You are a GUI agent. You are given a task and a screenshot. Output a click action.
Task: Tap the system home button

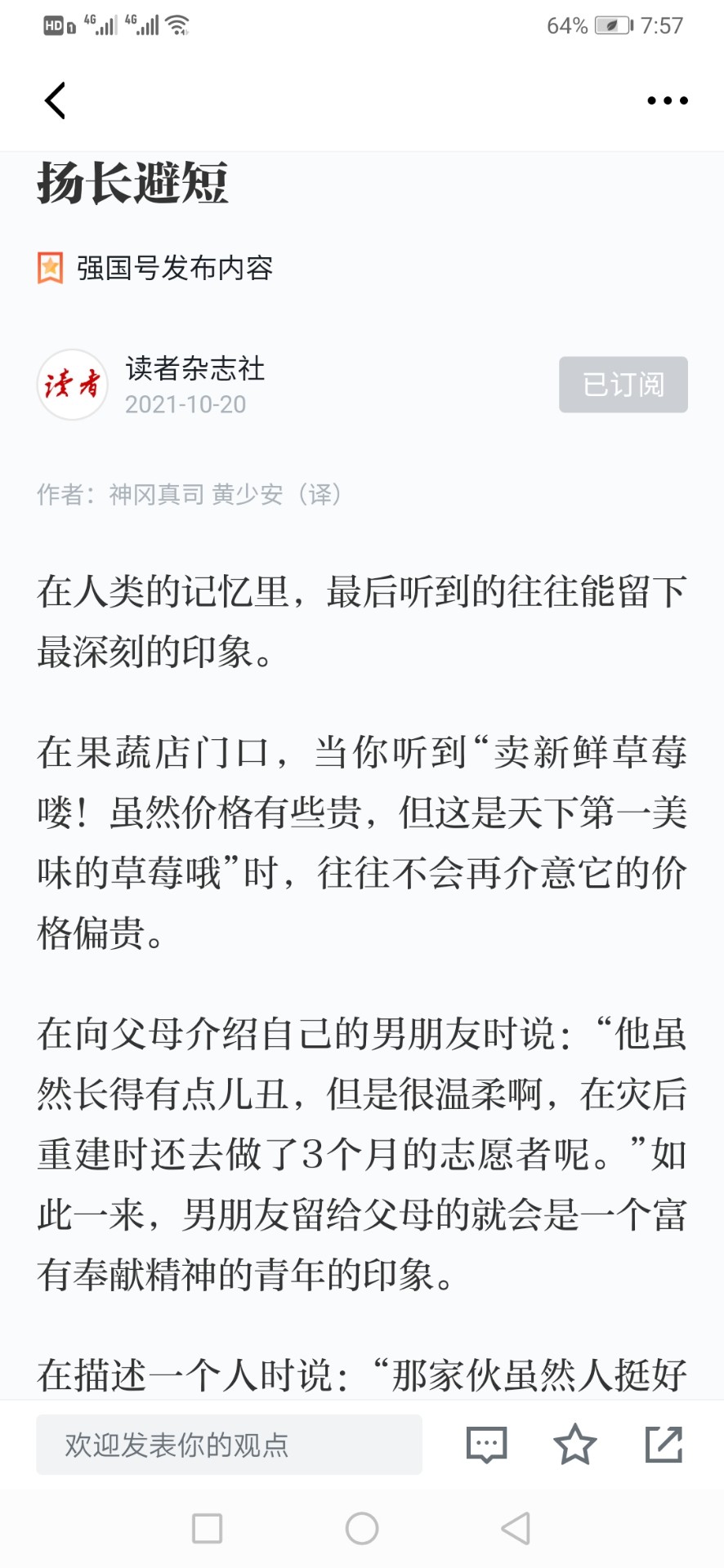(x=362, y=1529)
